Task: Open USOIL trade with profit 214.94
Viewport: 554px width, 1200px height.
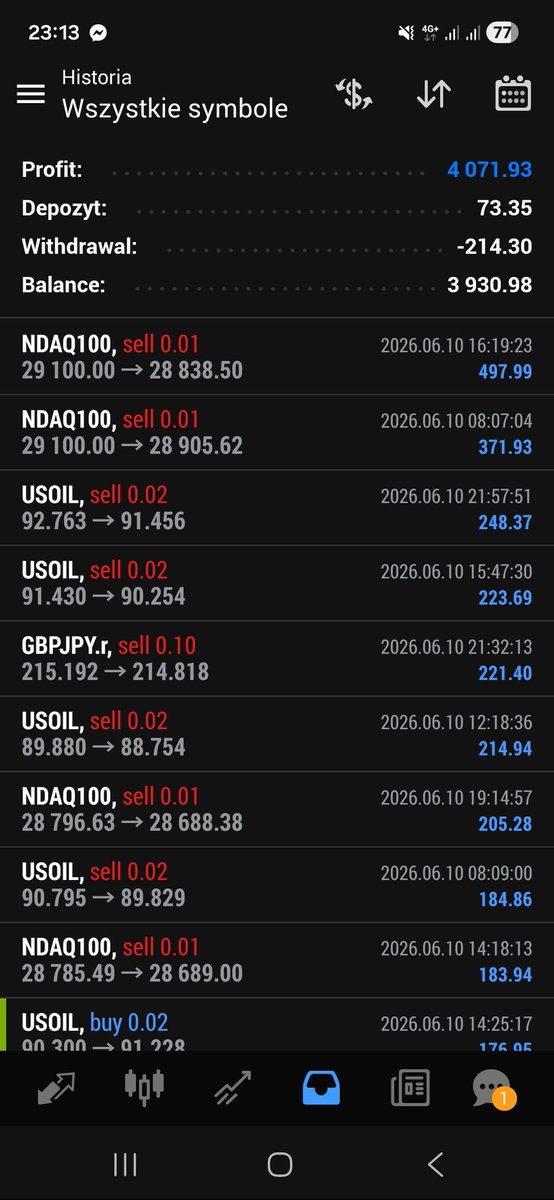Action: (277, 734)
